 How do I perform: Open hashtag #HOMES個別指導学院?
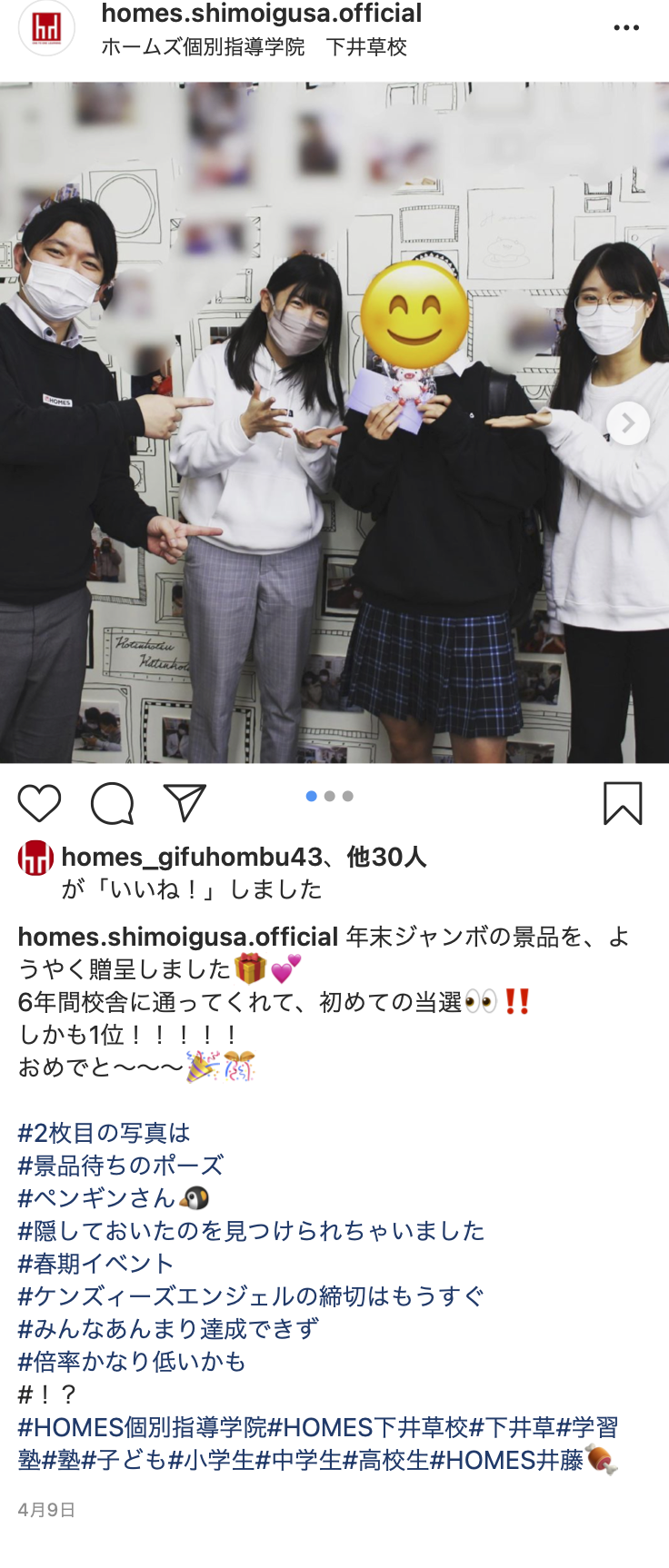pyautogui.click(x=142, y=1427)
